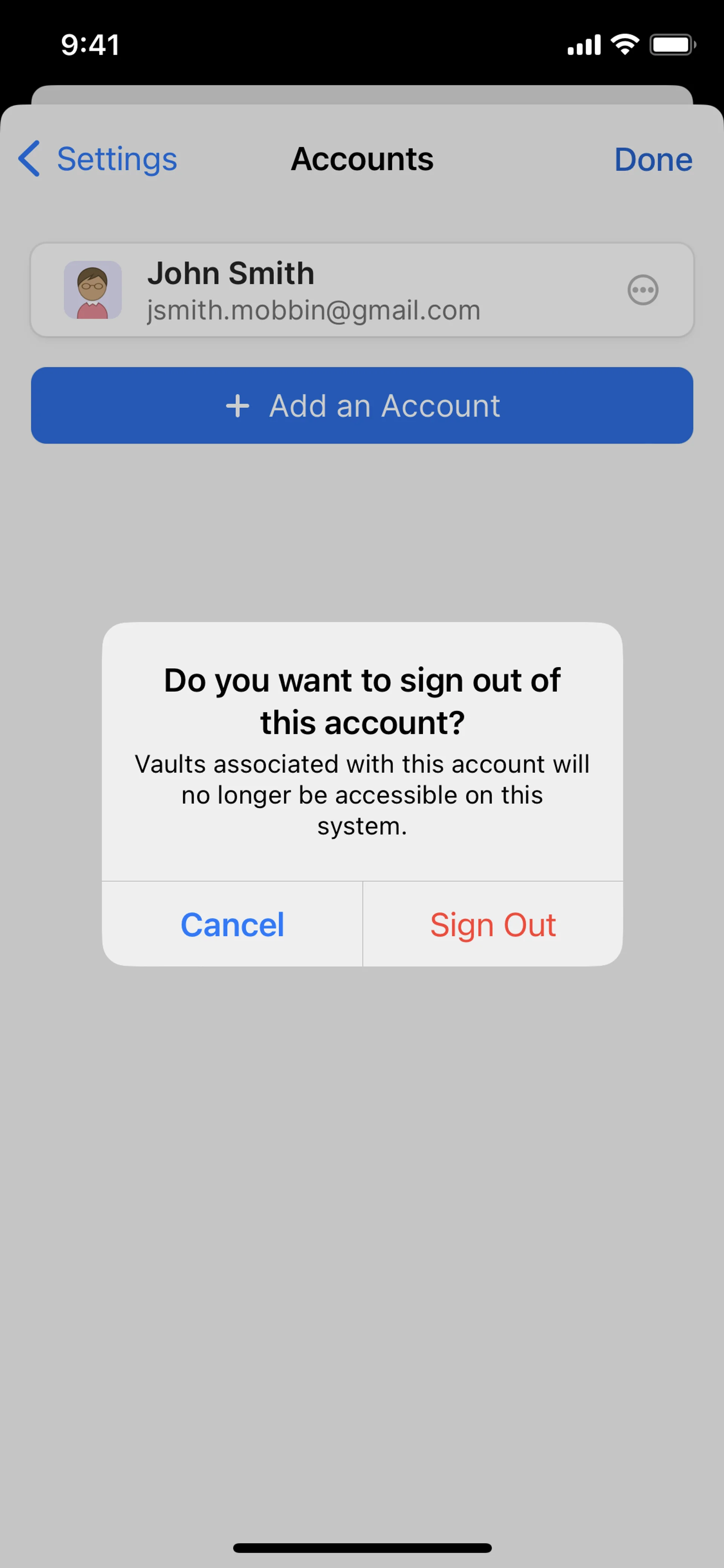Open the more options icon for John Smith

click(643, 290)
